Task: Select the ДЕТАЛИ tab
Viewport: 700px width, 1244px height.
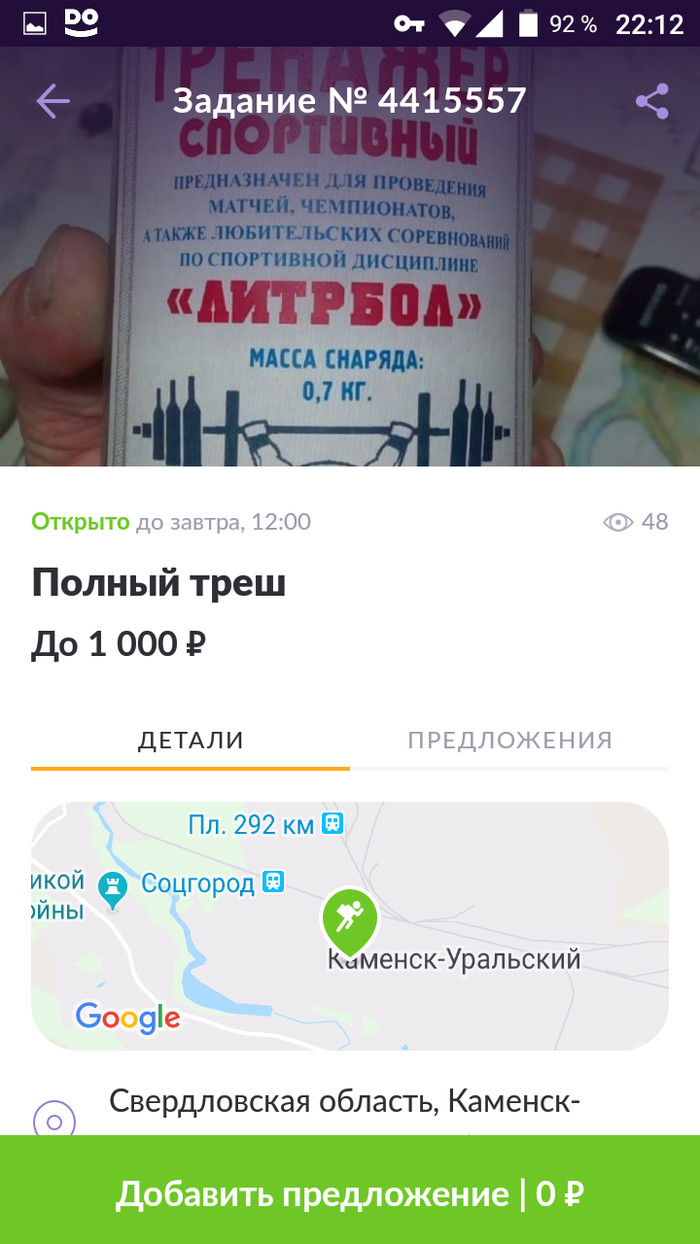Action: click(x=190, y=741)
